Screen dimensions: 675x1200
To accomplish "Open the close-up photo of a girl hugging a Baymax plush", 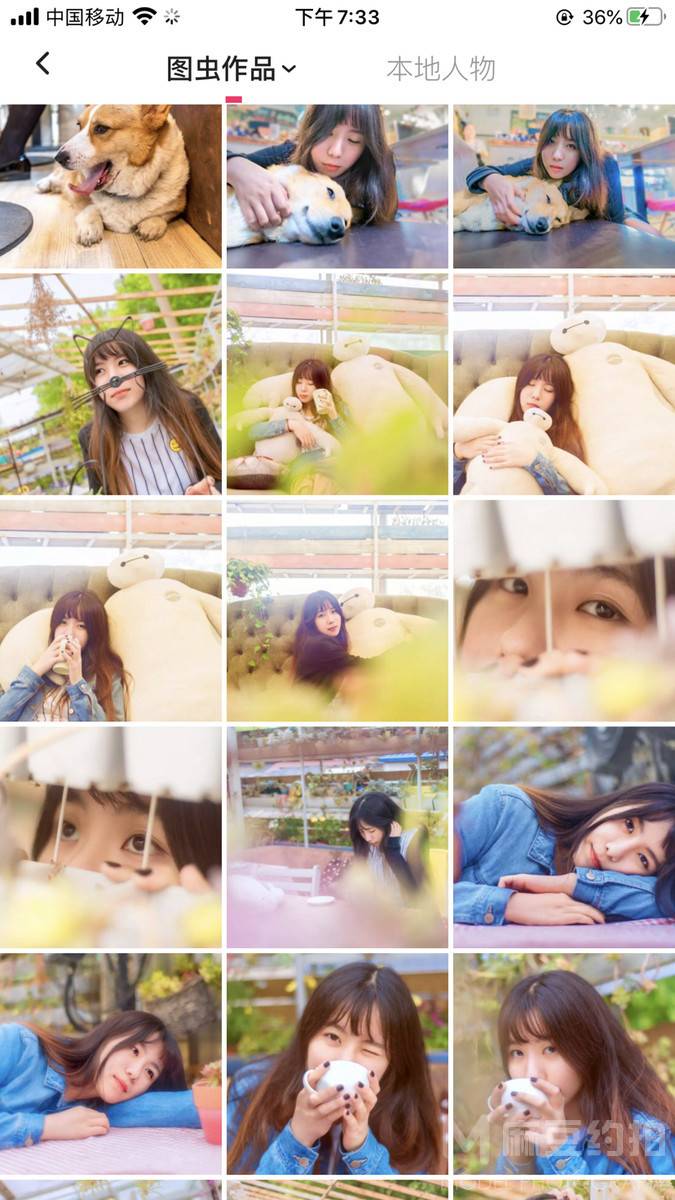I will tap(564, 384).
